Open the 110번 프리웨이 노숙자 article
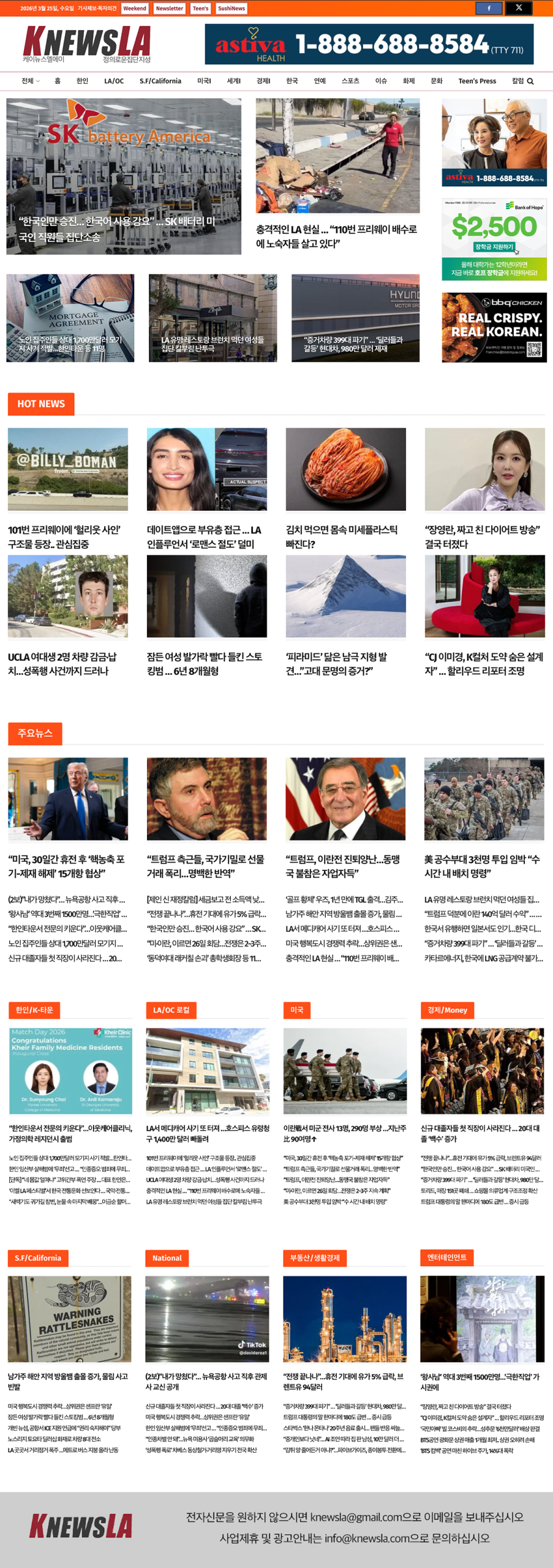Image resolution: width=553 pixels, height=1568 pixels. point(337,236)
